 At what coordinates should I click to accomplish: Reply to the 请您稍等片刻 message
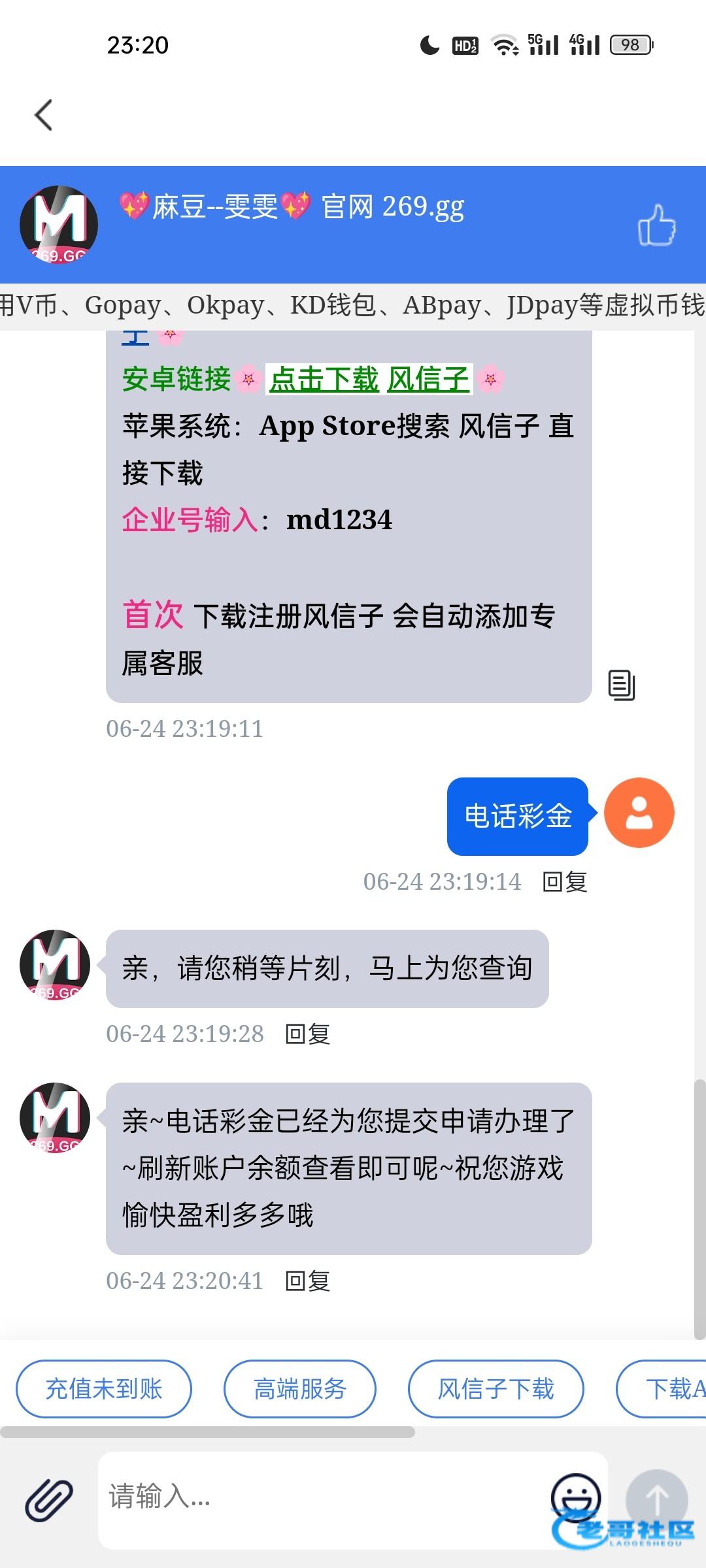pos(307,1034)
